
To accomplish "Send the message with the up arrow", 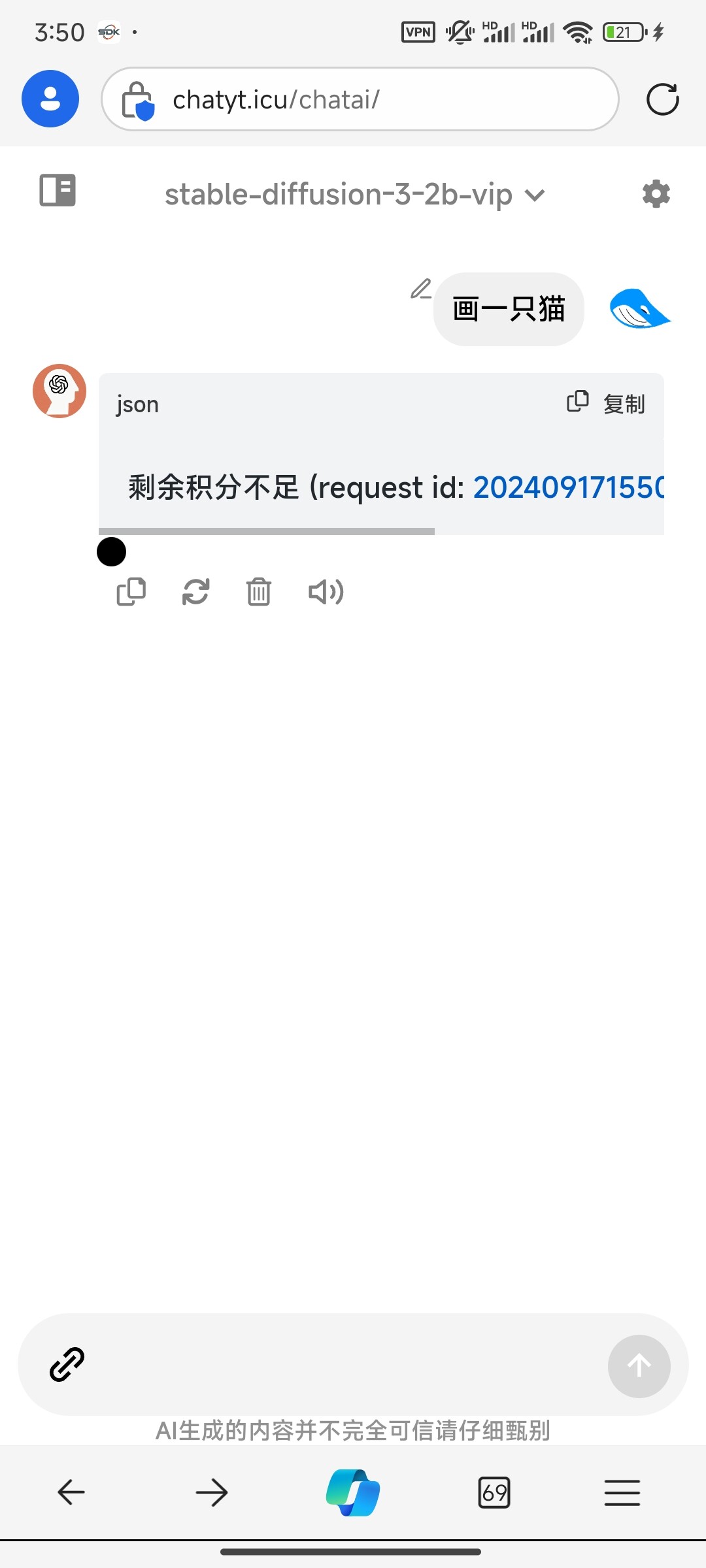I will coord(639,1365).
